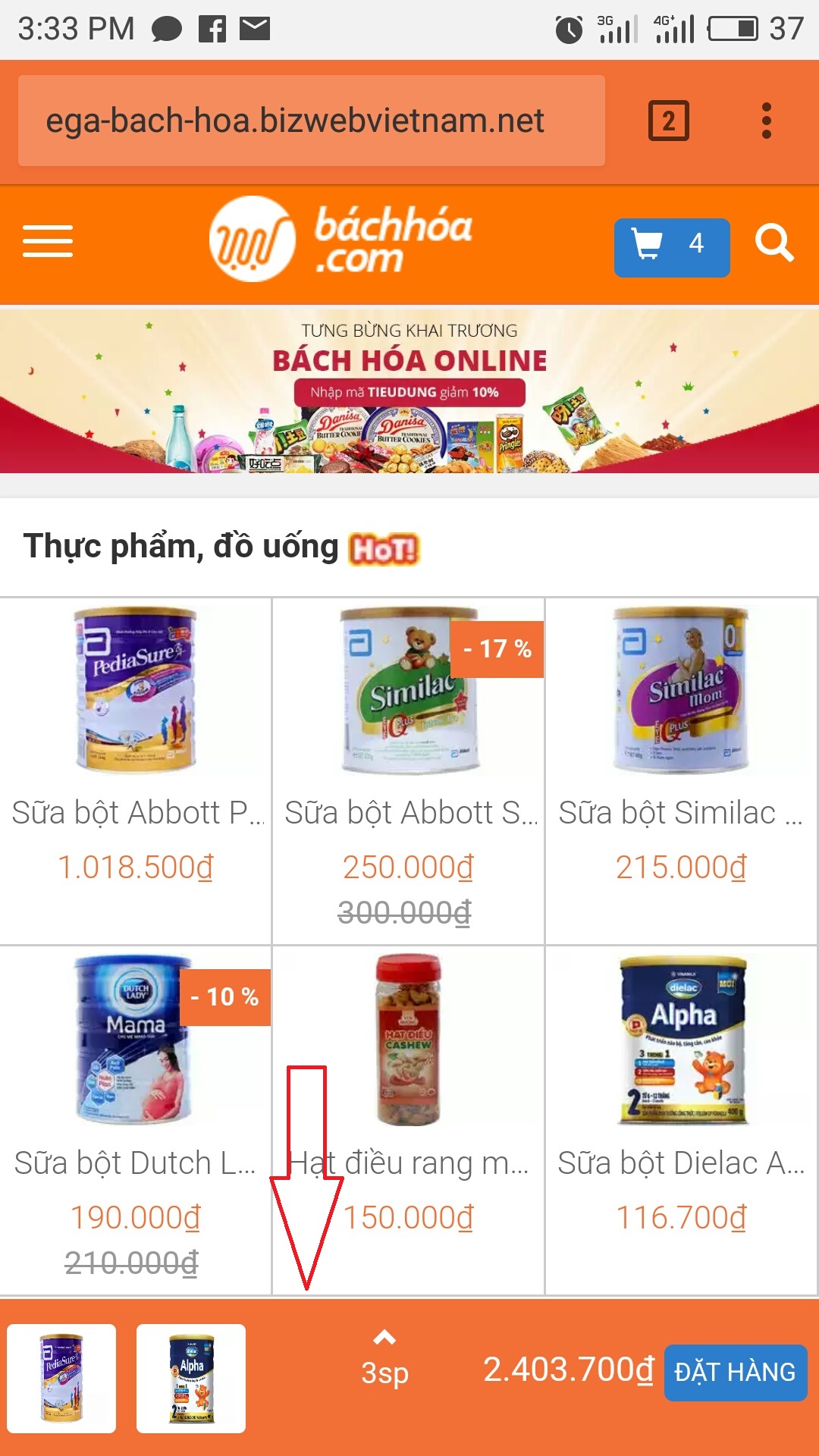Open the shopping cart with 4 items
Viewport: 819px width, 1456px height.
click(671, 247)
